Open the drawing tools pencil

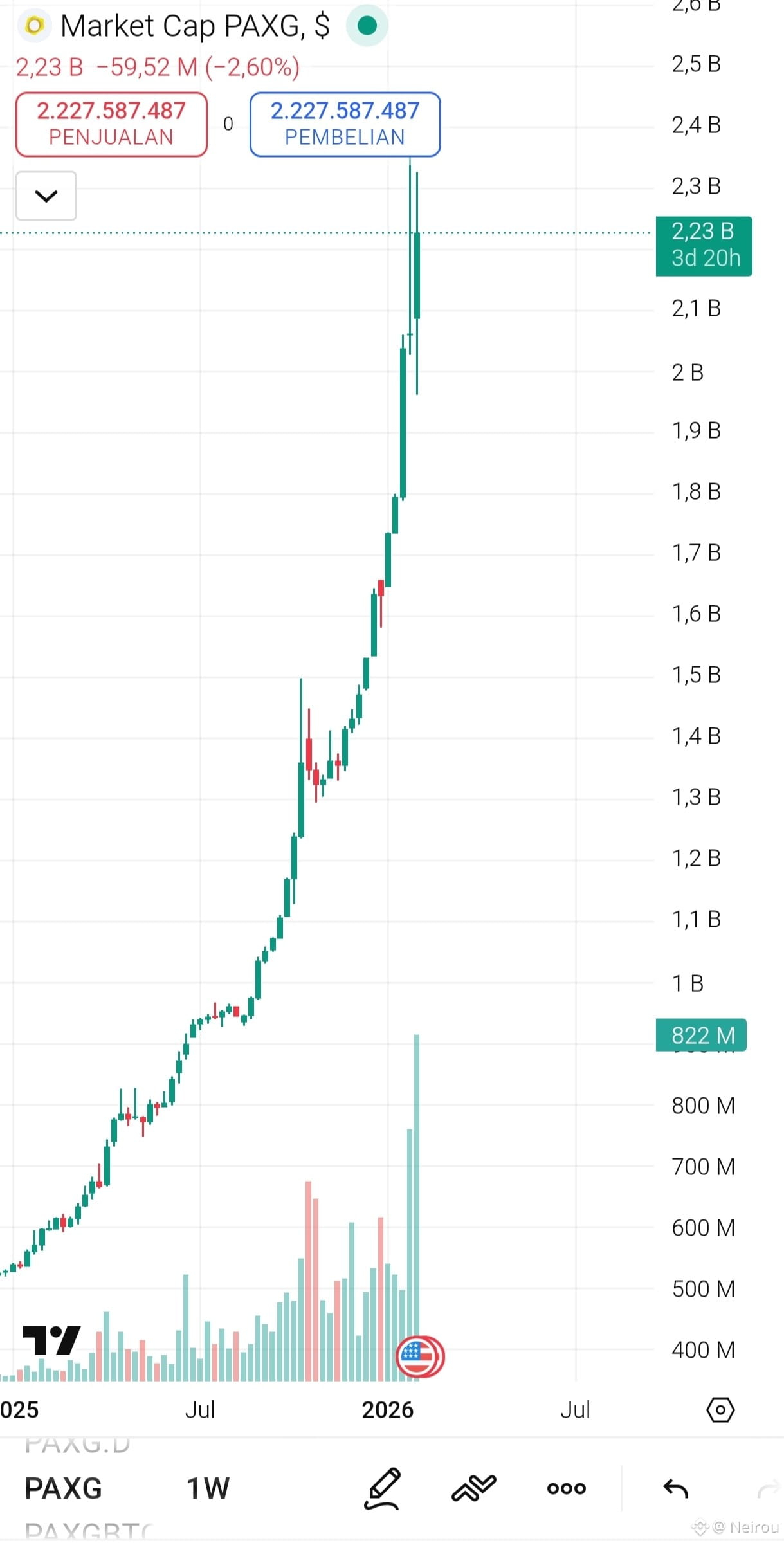(x=383, y=1488)
